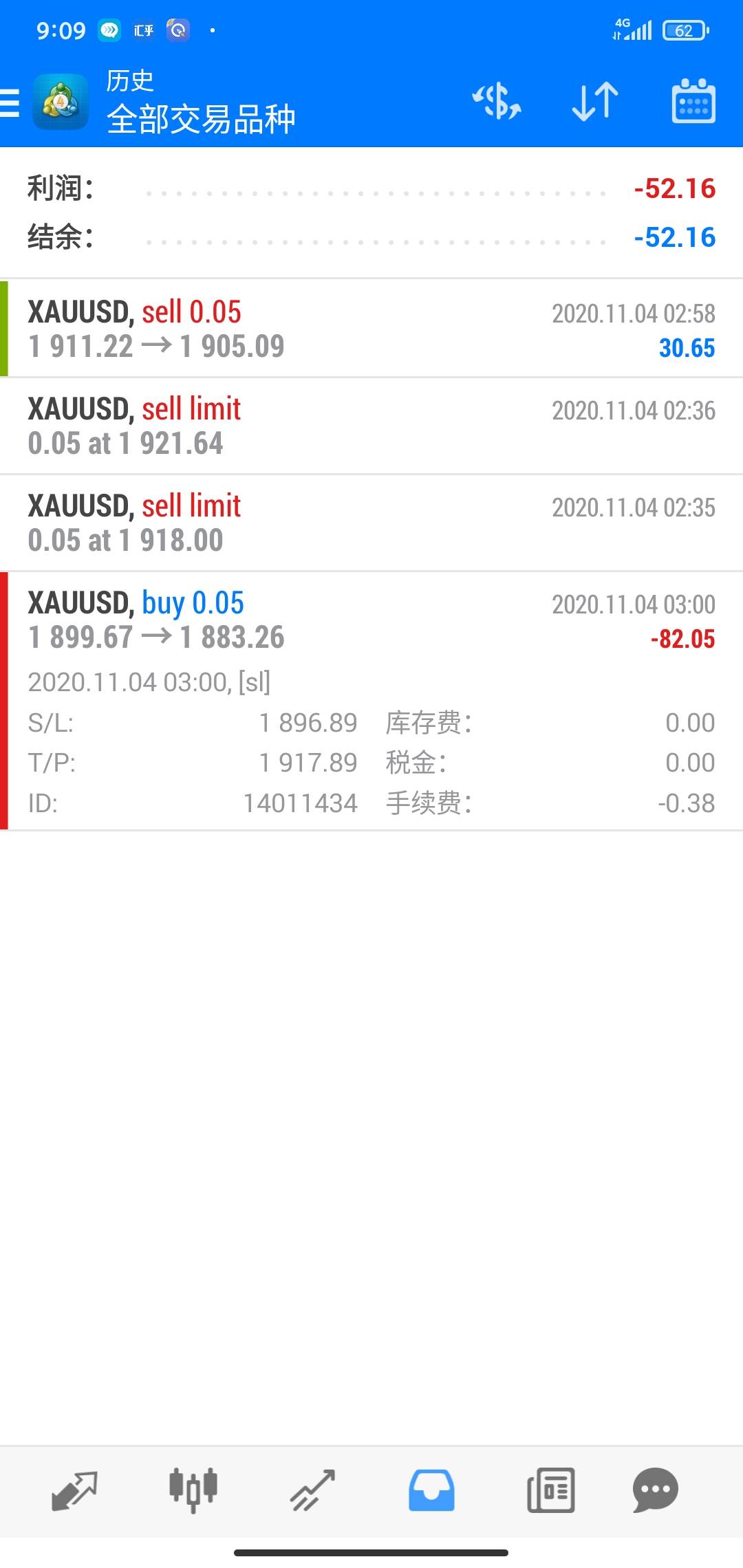Expand the XAUUSD sell 0.05 trade
This screenshot has height=1568, width=743.
pyautogui.click(x=371, y=329)
